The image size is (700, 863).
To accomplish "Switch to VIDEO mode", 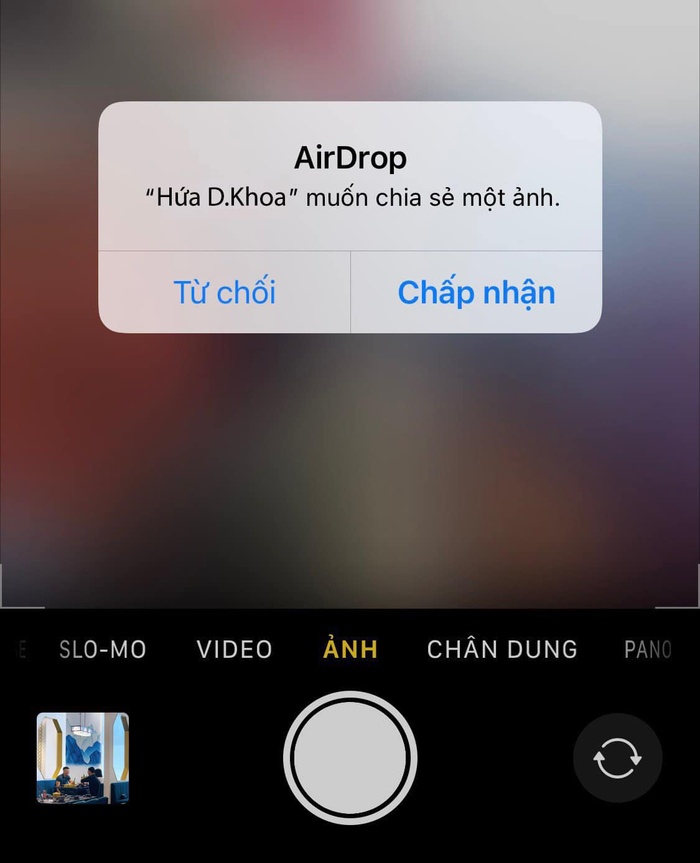I will (x=234, y=649).
